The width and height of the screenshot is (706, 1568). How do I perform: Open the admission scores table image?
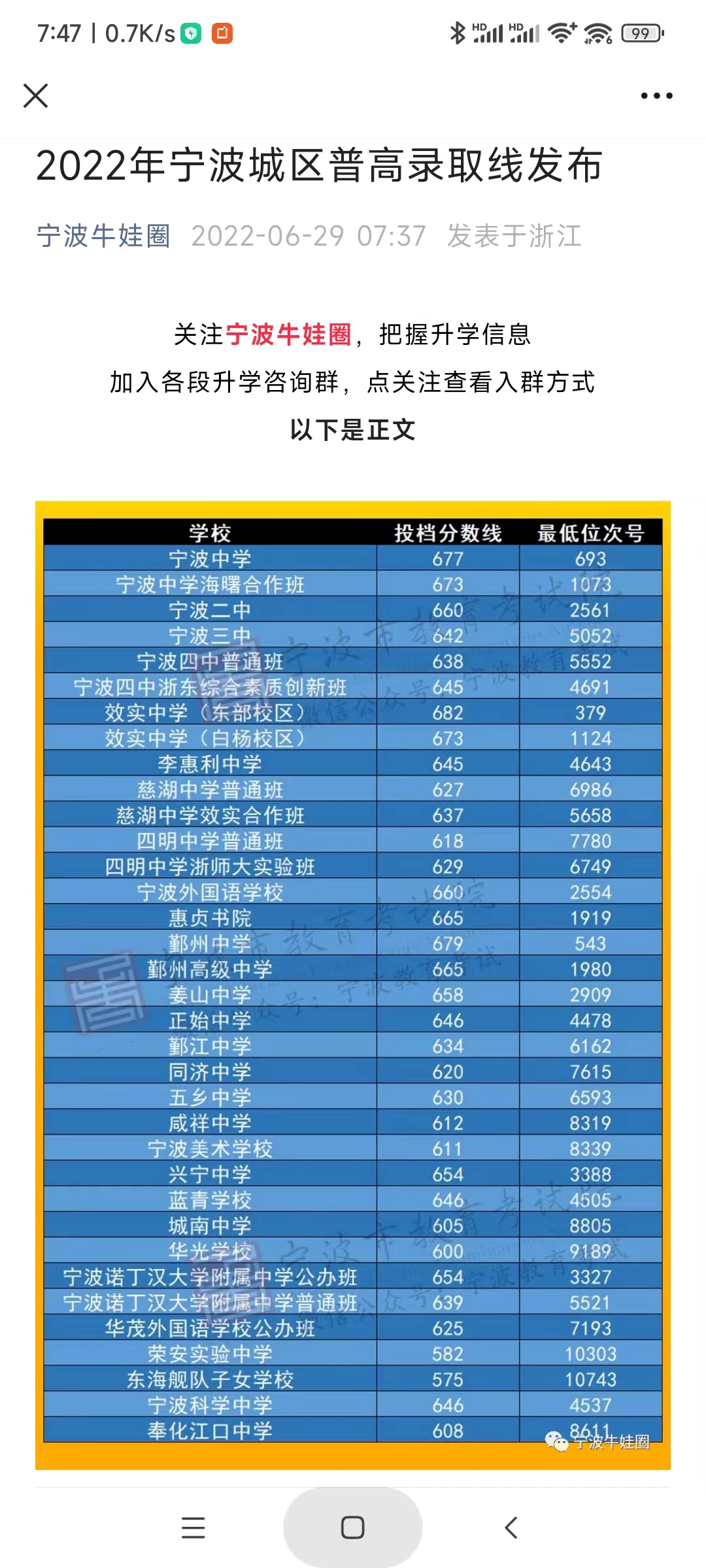click(x=353, y=985)
